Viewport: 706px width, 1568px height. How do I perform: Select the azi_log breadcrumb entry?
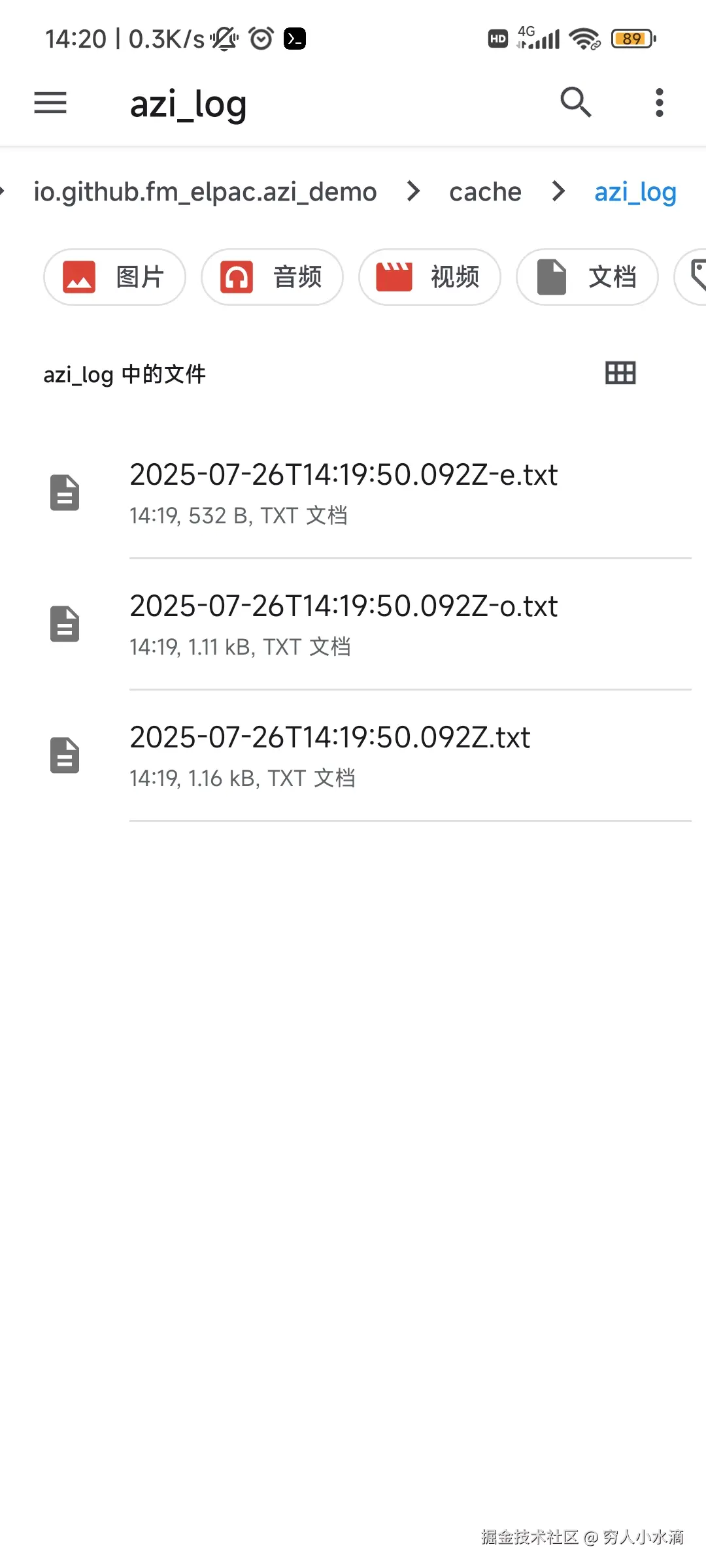pyautogui.click(x=635, y=191)
